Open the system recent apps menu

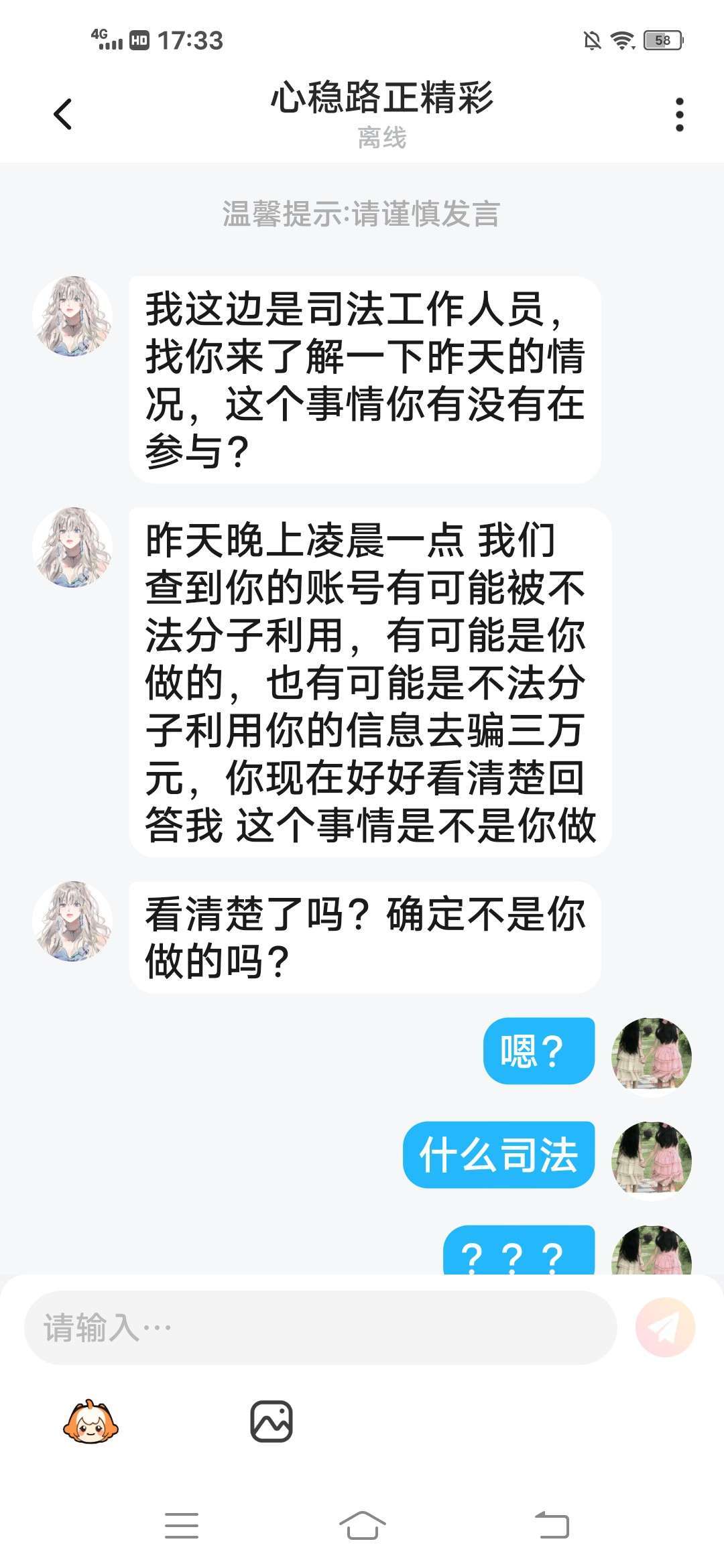click(x=182, y=1526)
